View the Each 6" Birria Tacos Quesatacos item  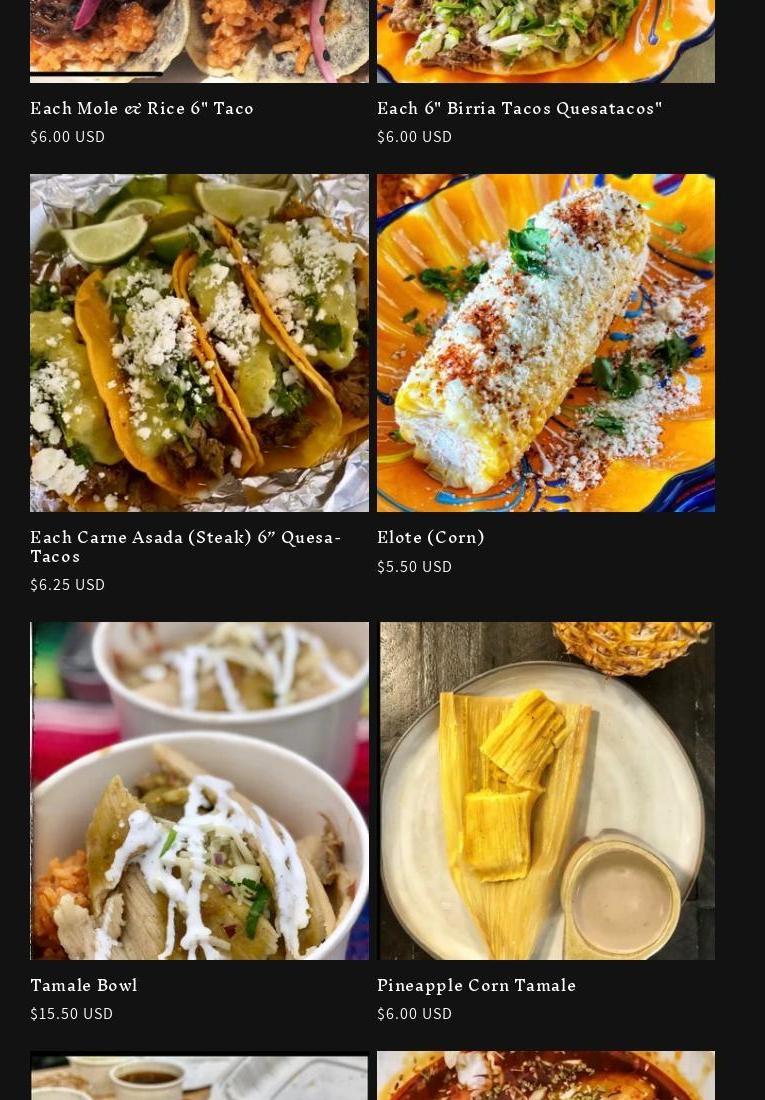pos(519,108)
